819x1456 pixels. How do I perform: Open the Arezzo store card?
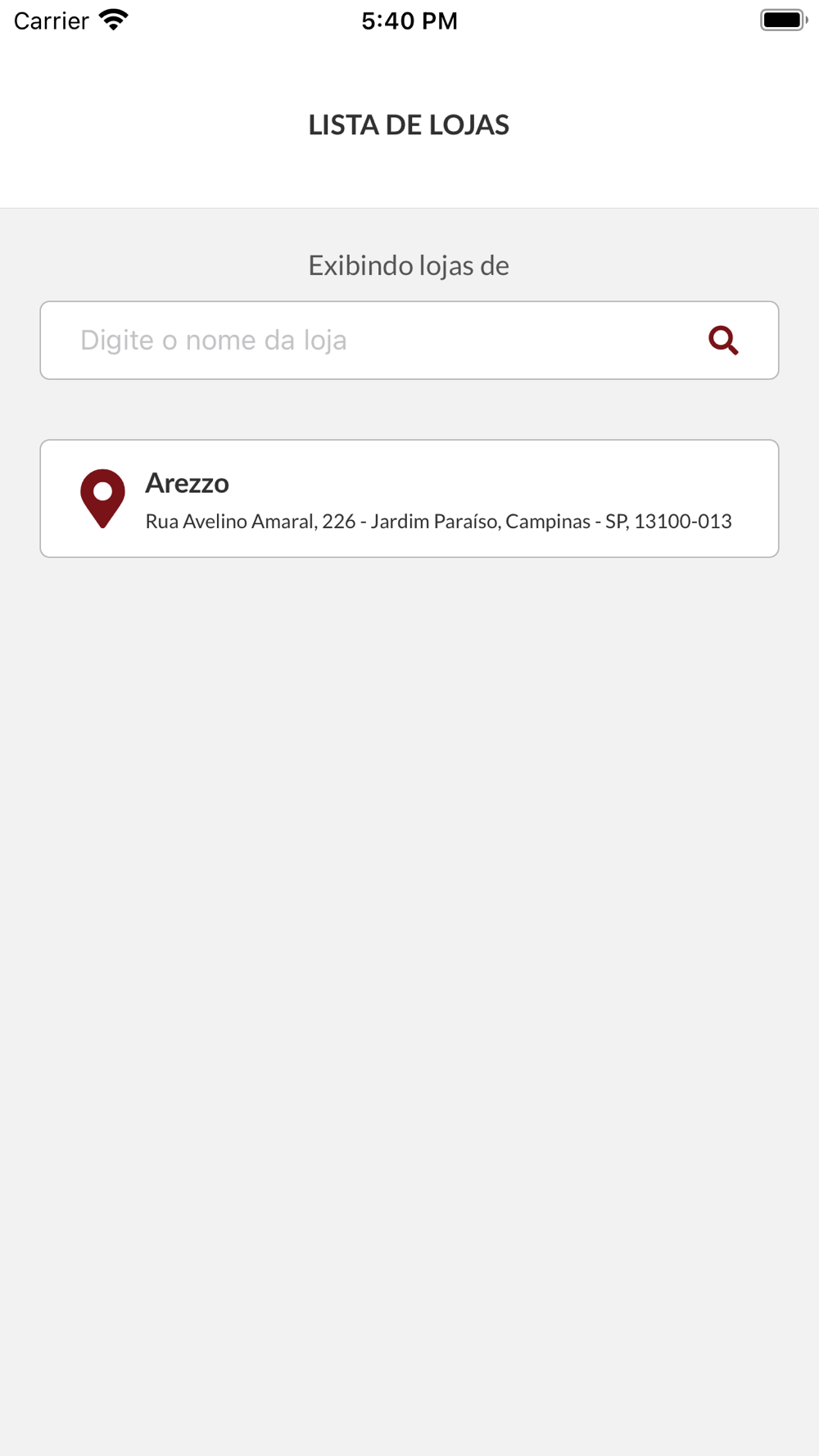409,499
